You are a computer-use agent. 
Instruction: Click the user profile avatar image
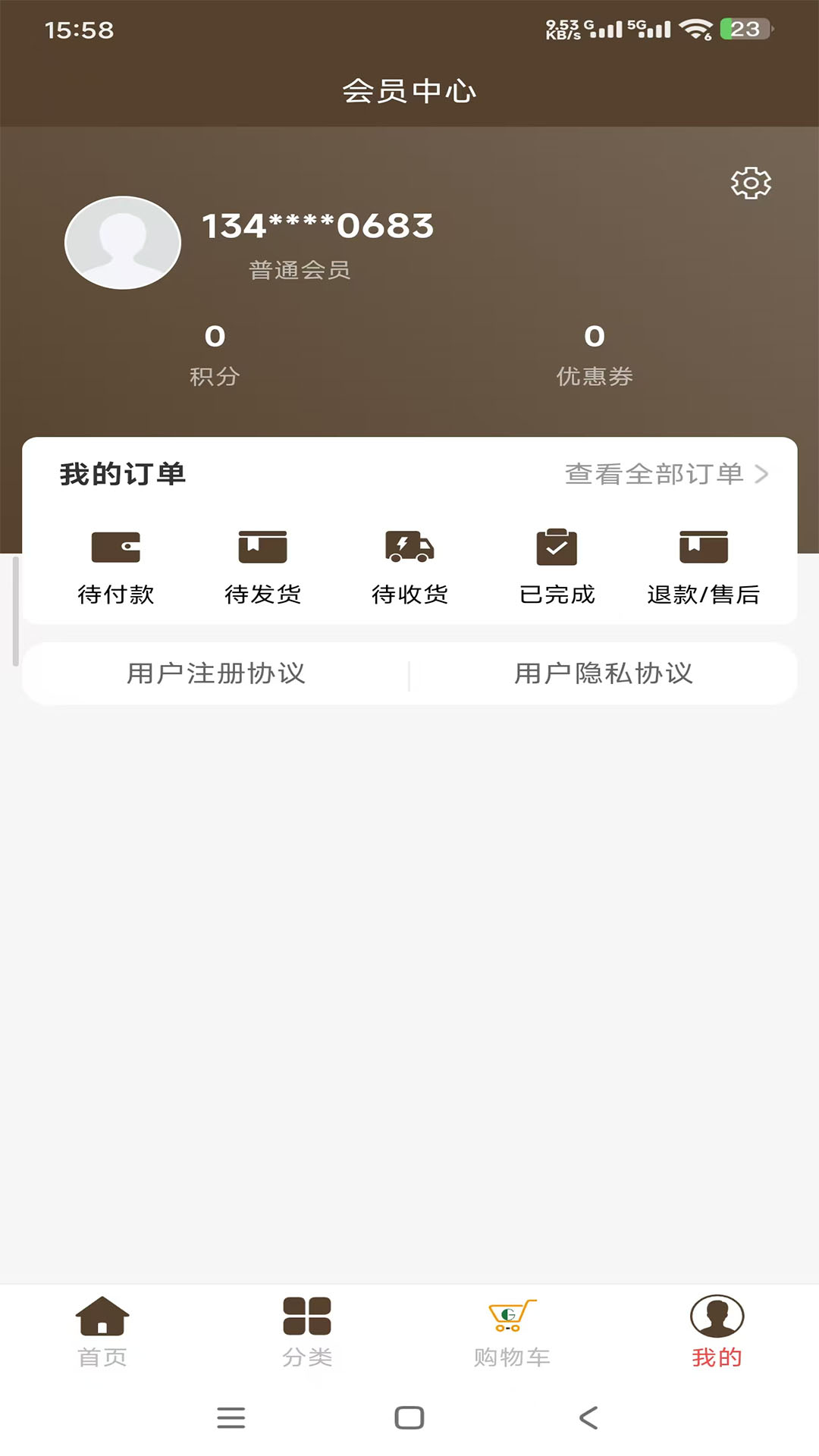pos(124,242)
